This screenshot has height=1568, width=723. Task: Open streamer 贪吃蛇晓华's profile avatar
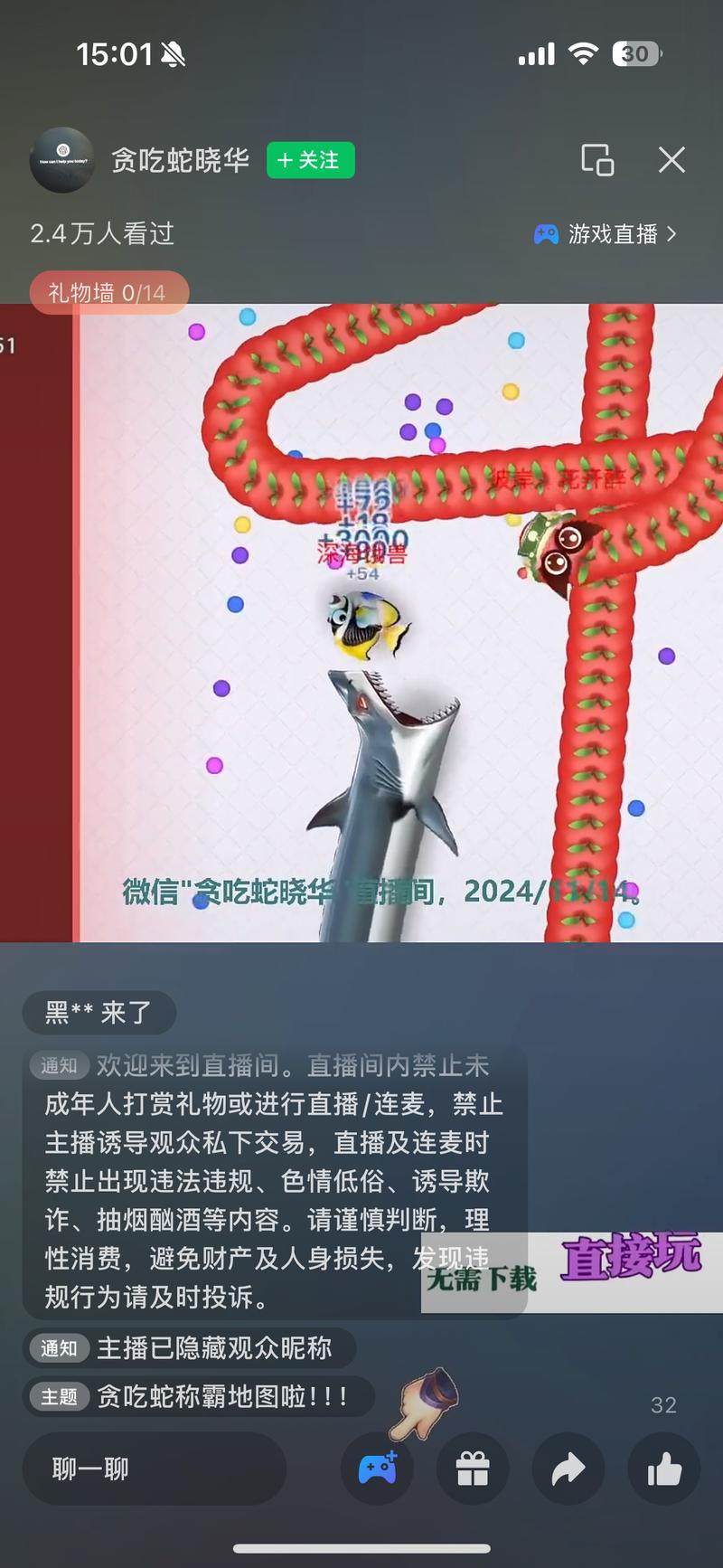point(62,160)
